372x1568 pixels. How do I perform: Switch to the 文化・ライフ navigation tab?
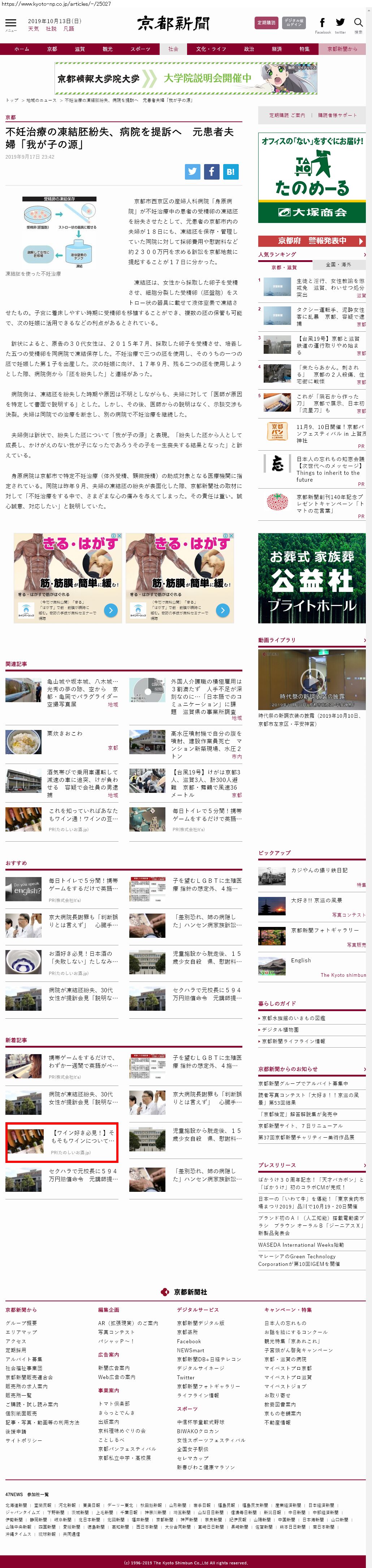tap(211, 49)
